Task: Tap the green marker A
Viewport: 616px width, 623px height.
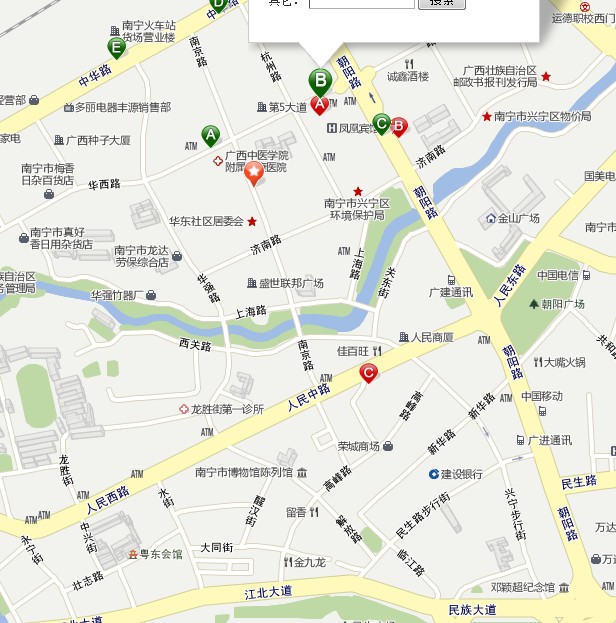Action: point(210,134)
